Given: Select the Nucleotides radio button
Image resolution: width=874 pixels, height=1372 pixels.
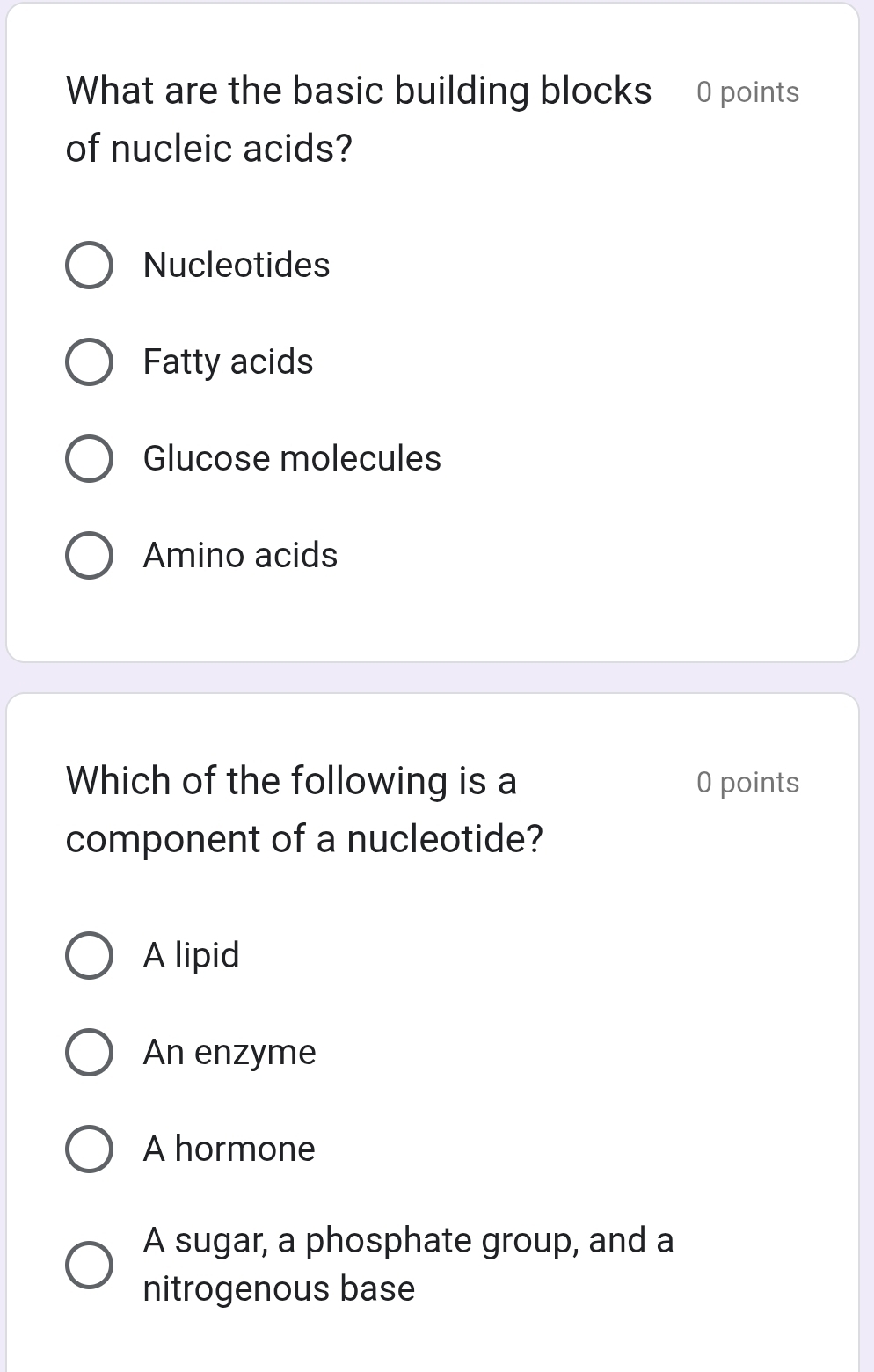Looking at the screenshot, I should click(89, 266).
